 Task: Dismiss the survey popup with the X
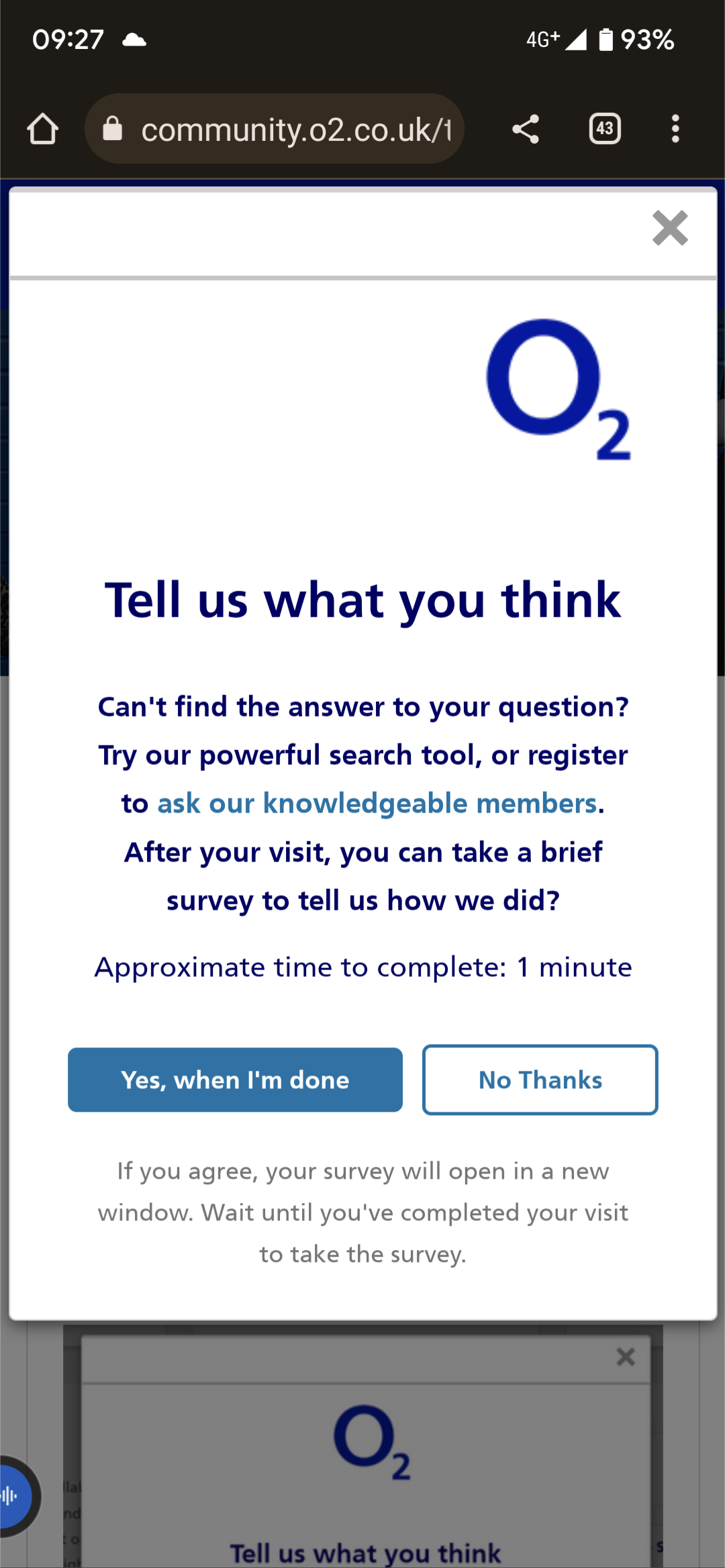(669, 229)
